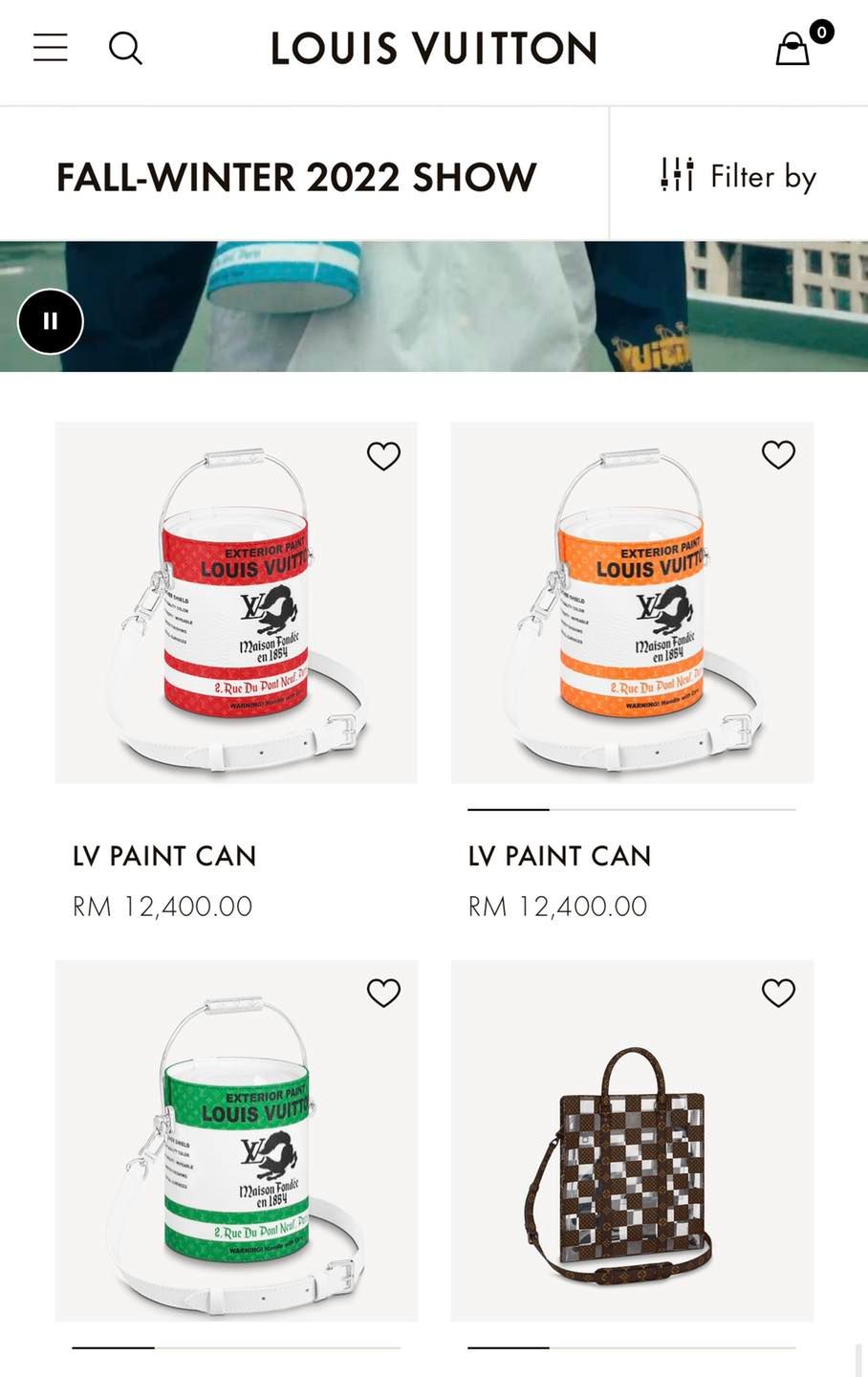Click the green paint can image carousel bar
Viewport: 868px width, 1377px height.
point(236,1346)
